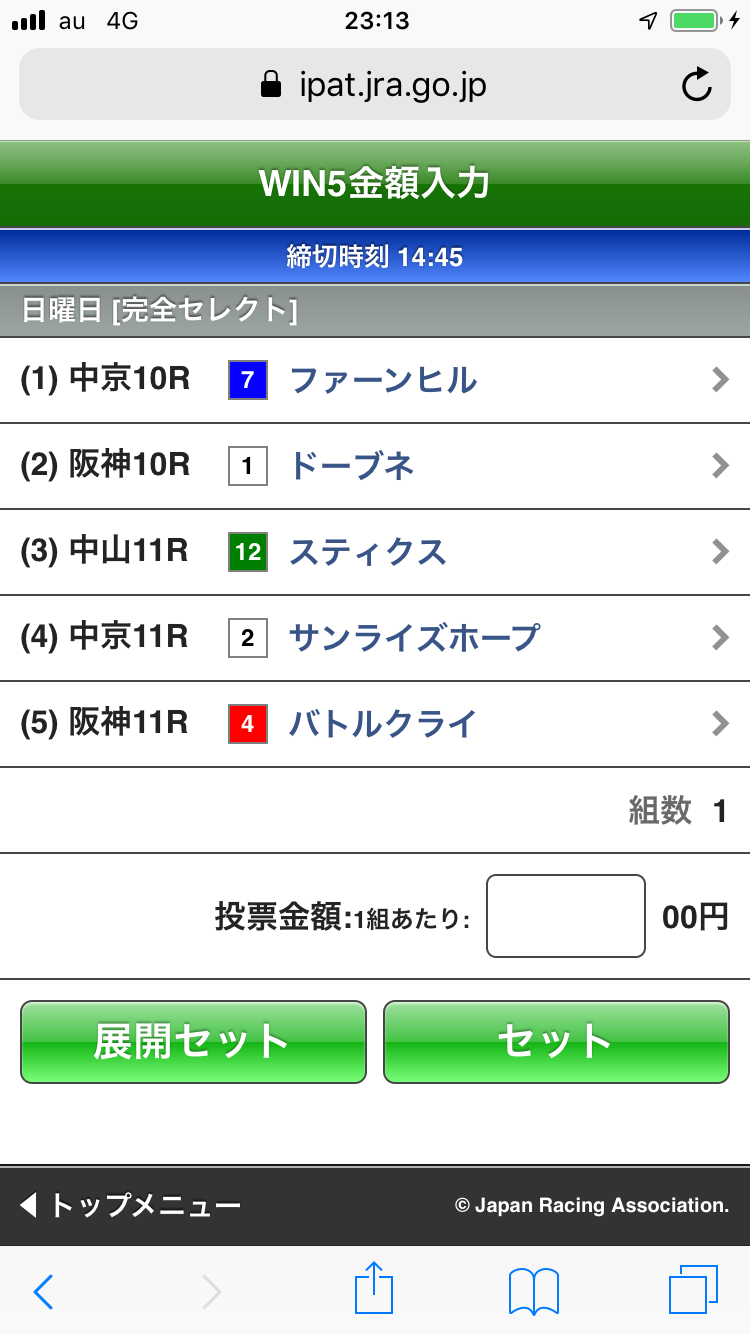Tap the green セット button
The height and width of the screenshot is (1334, 750).
point(556,1042)
